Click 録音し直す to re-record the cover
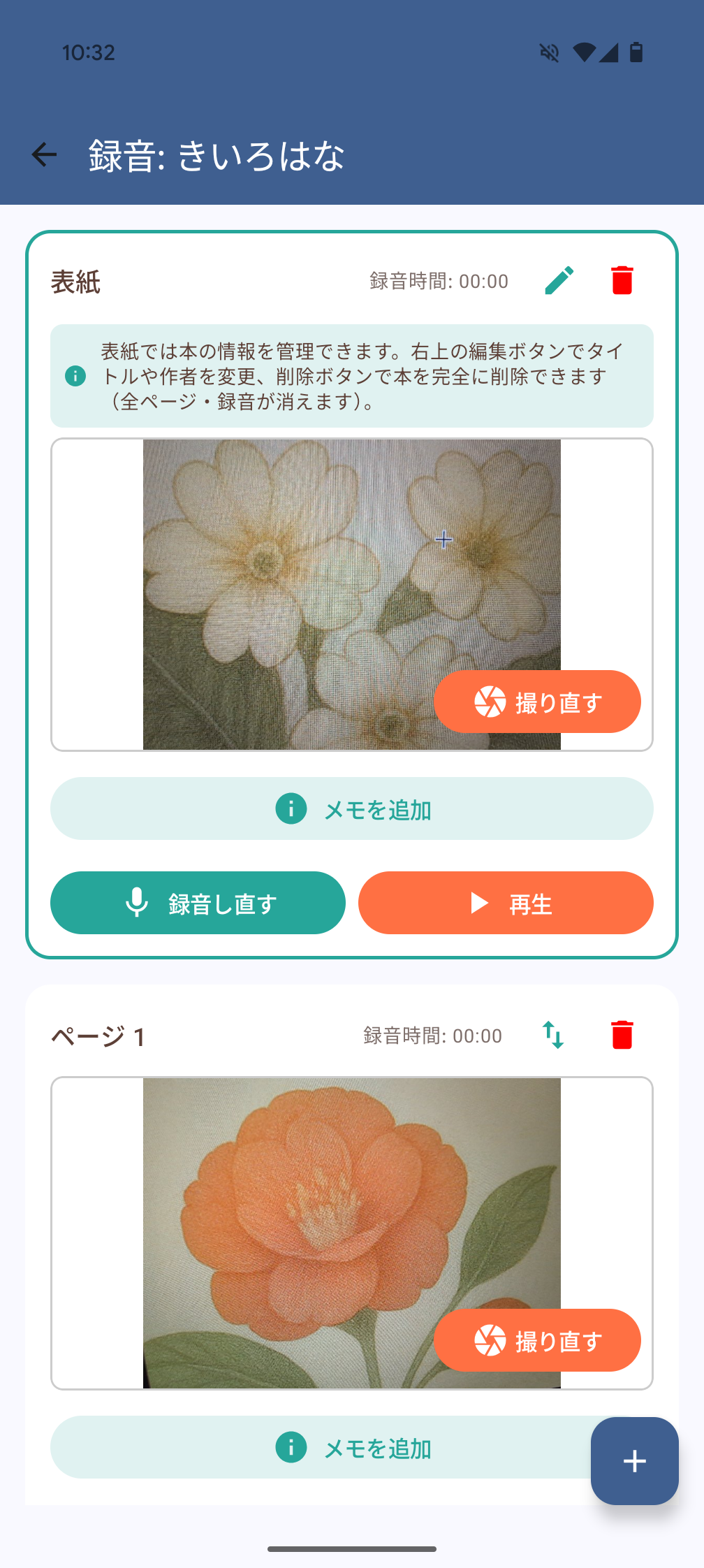This screenshot has width=704, height=1568. (198, 902)
